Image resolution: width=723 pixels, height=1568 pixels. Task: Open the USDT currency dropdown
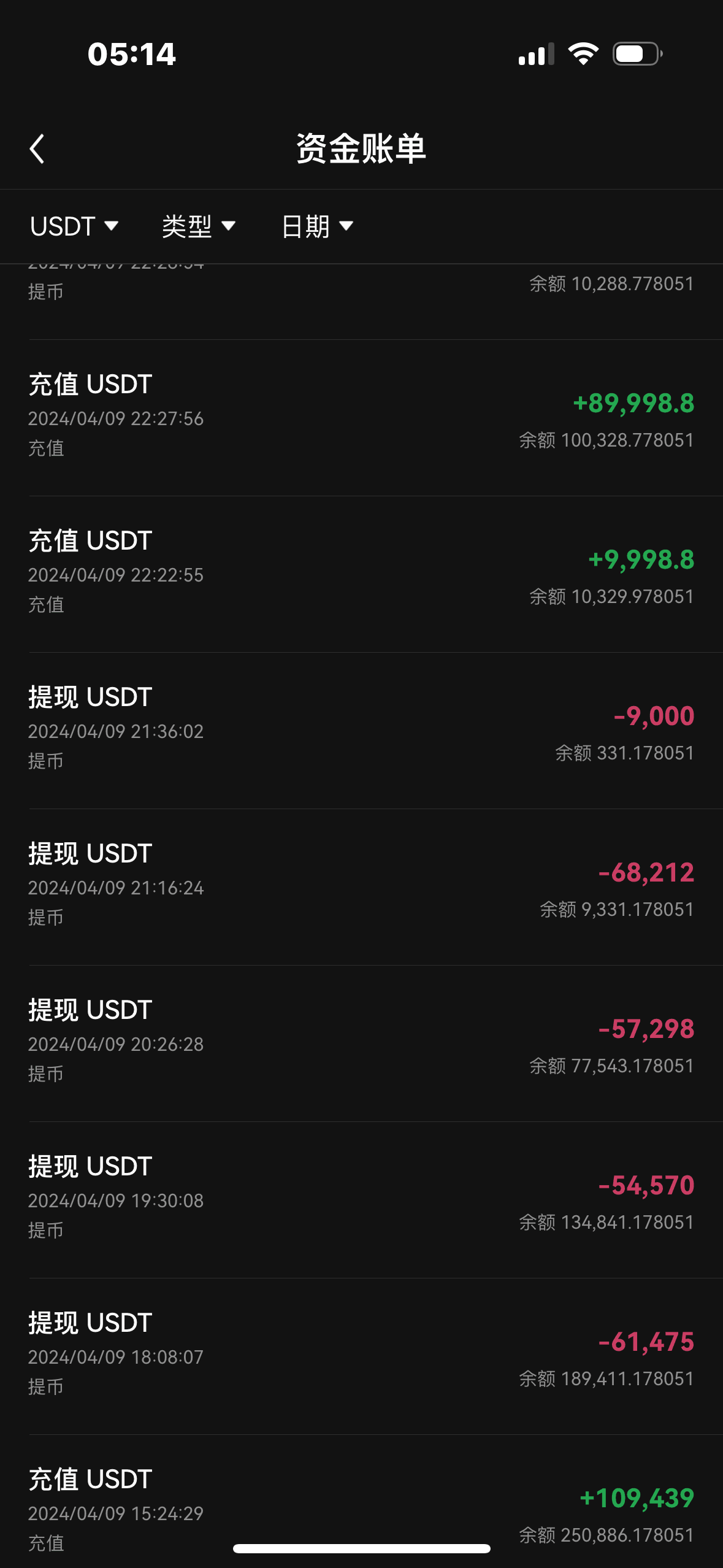(x=74, y=226)
